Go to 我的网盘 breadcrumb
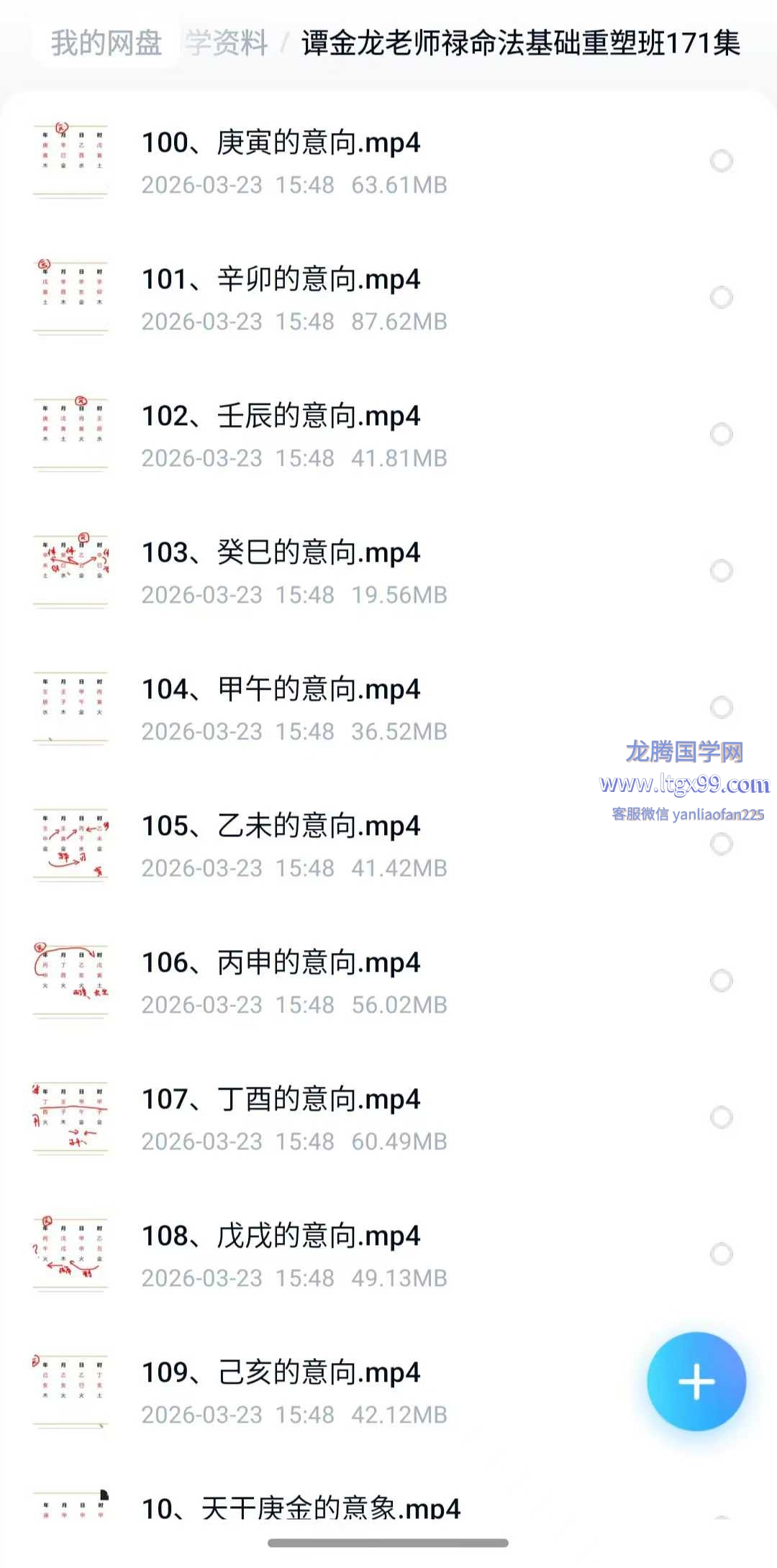The image size is (777, 1568). (x=106, y=43)
